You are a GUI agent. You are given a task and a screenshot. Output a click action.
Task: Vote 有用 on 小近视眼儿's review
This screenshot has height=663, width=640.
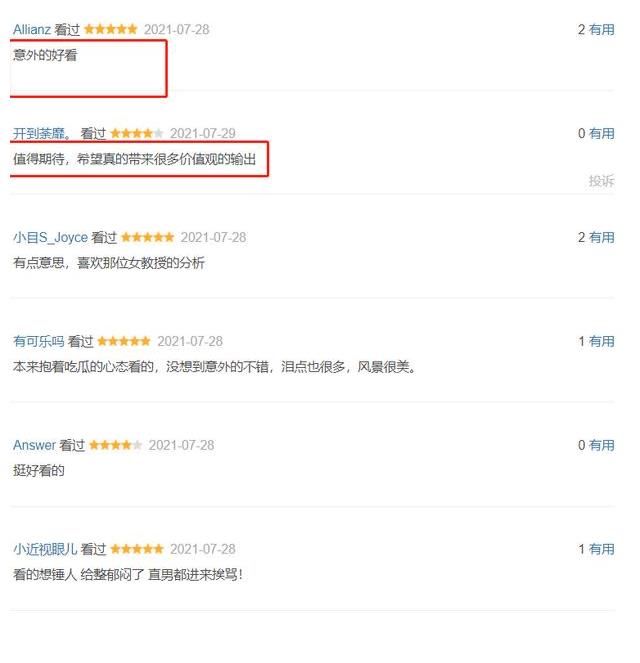click(x=601, y=550)
